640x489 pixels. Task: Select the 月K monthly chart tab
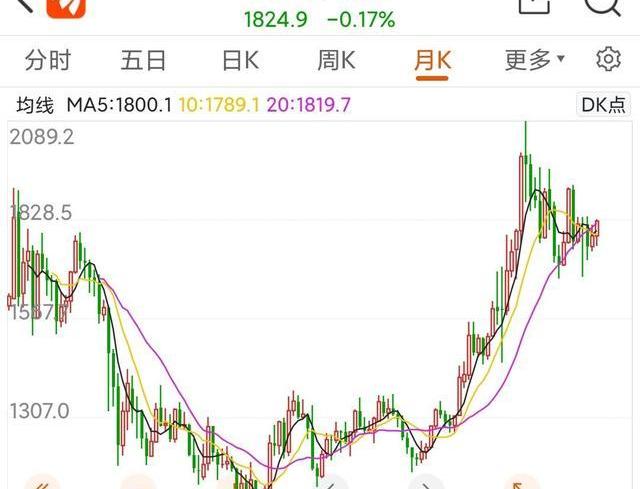point(432,61)
